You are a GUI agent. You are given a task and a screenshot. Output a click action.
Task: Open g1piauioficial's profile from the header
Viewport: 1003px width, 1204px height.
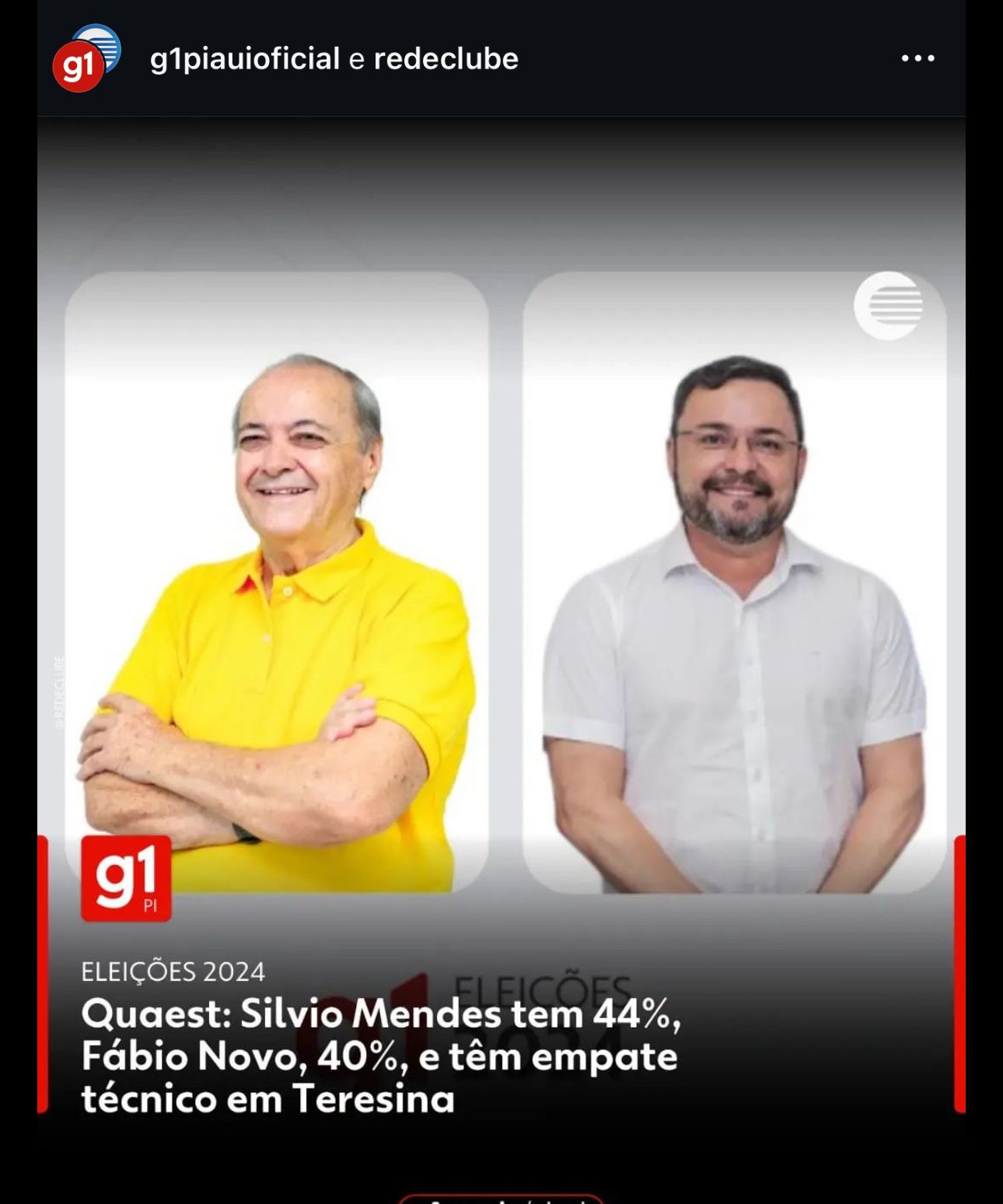coord(244,59)
